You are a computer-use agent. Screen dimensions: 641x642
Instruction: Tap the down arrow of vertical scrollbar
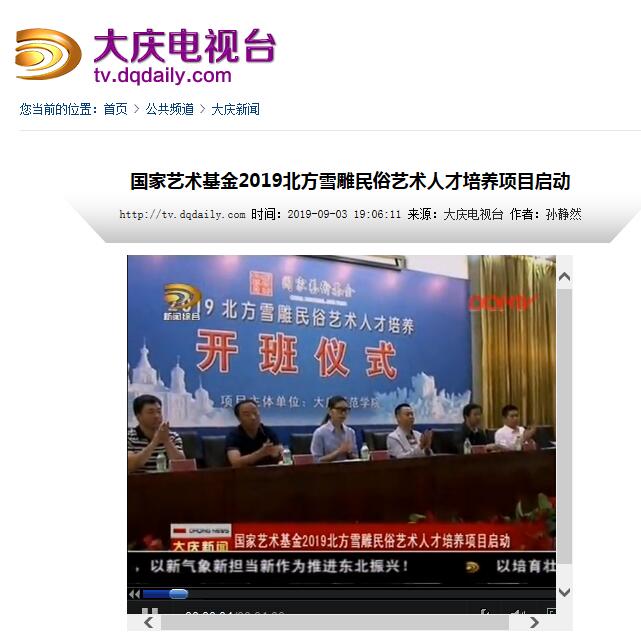(x=564, y=591)
